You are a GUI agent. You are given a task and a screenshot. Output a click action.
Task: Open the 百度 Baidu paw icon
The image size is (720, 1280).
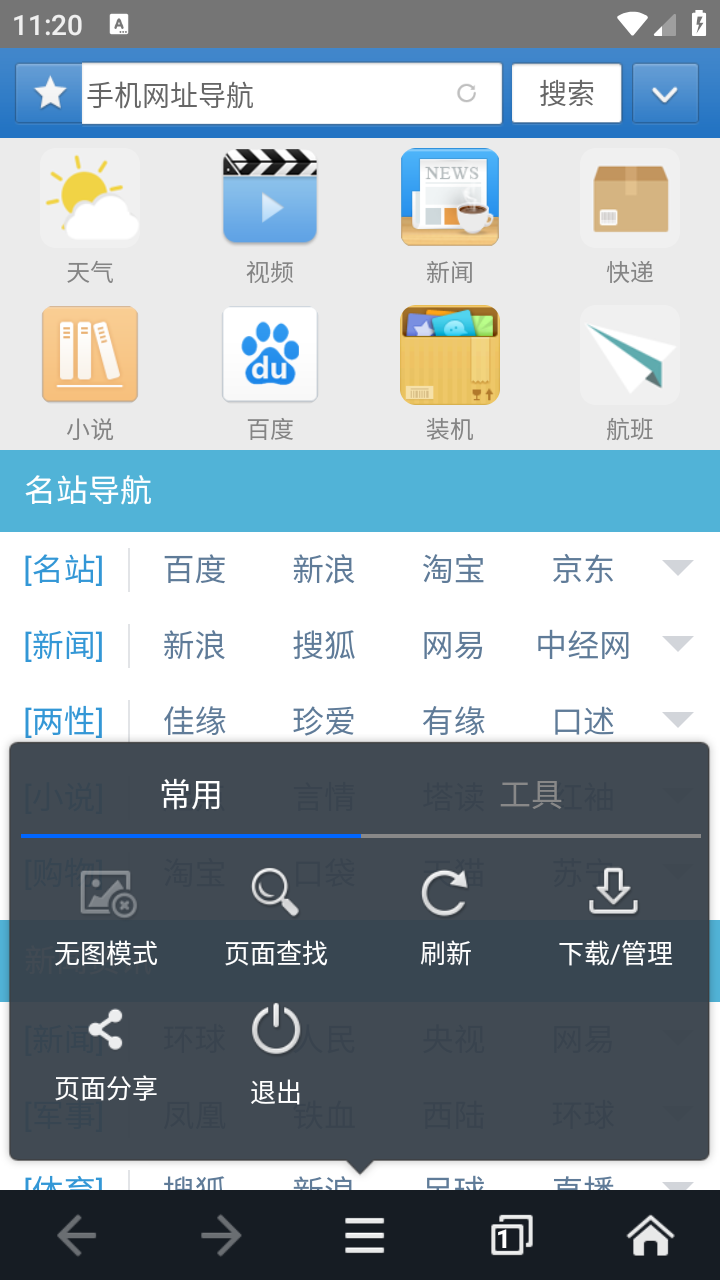click(270, 355)
